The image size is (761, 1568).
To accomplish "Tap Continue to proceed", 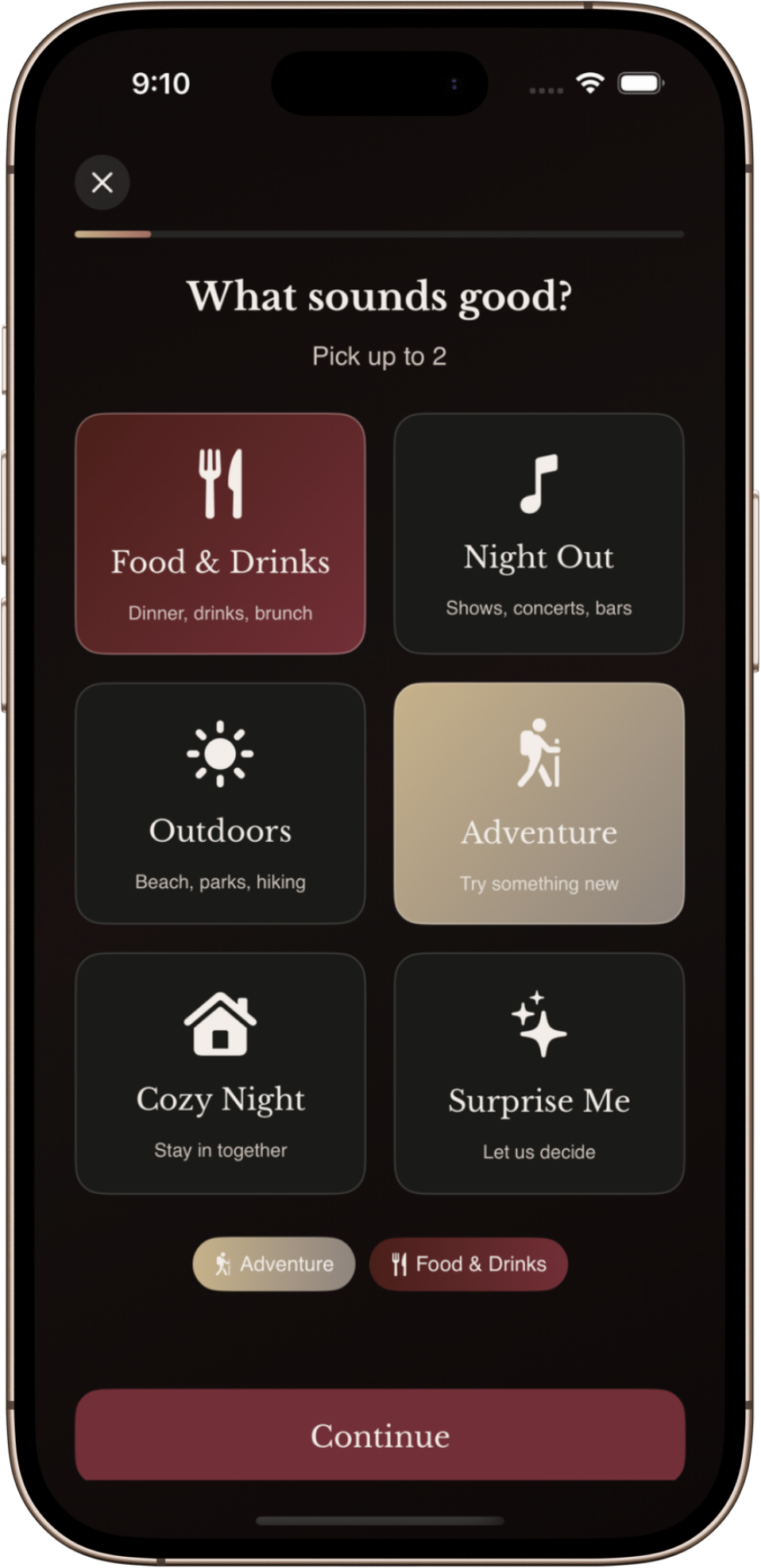I will pyautogui.click(x=380, y=1436).
